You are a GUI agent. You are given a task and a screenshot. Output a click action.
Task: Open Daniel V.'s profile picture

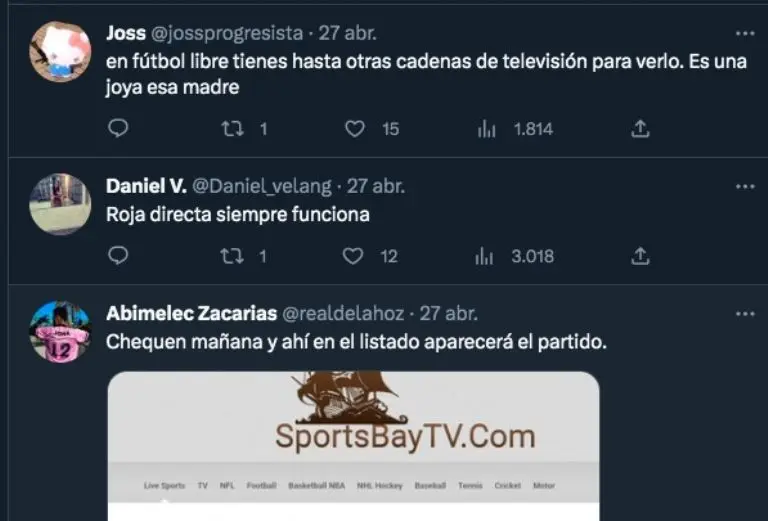61,203
